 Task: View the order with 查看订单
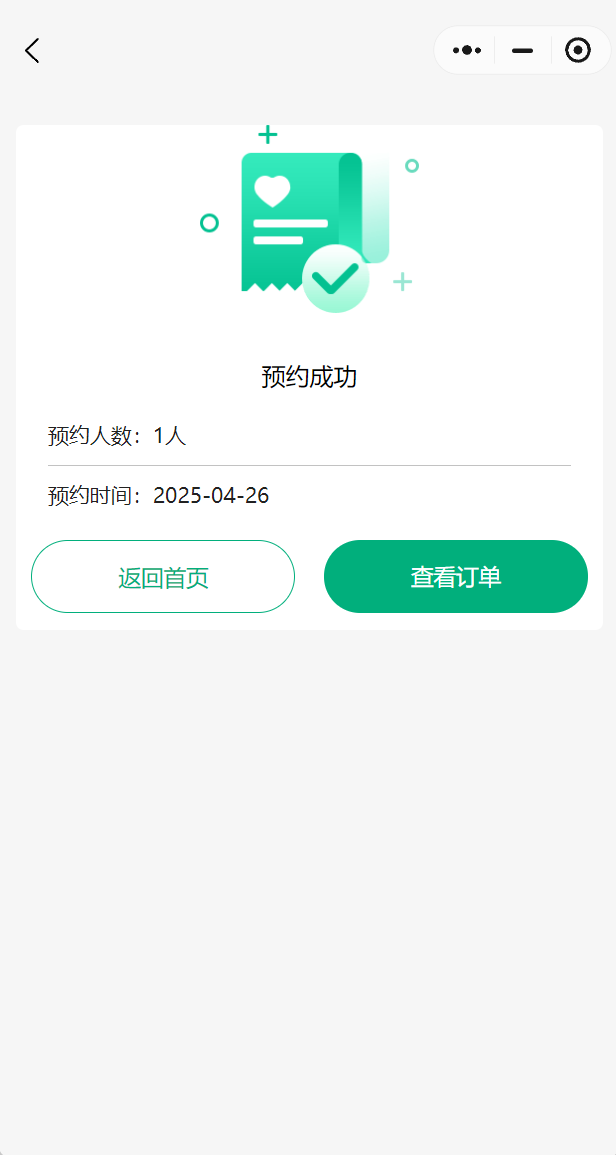pos(456,577)
